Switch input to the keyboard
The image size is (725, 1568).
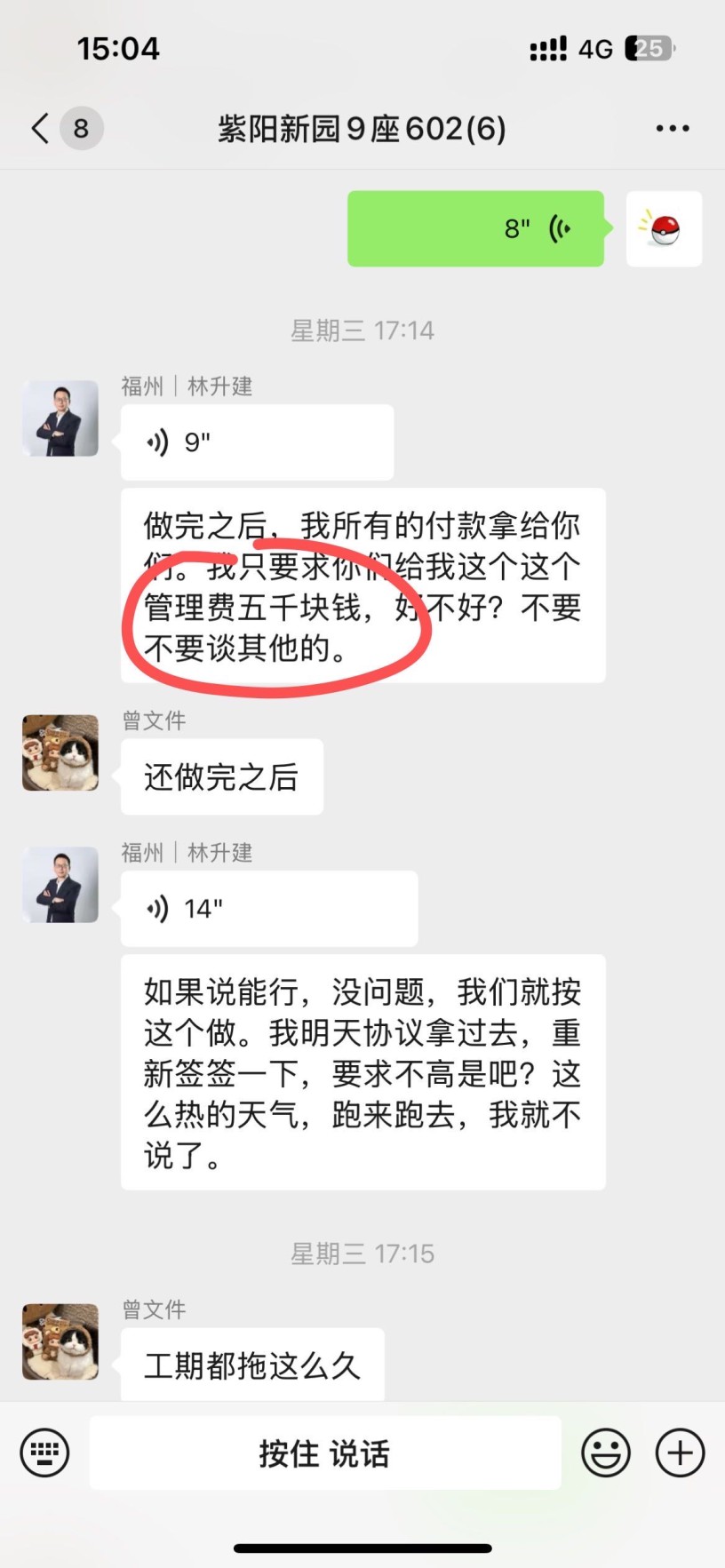click(x=44, y=1453)
